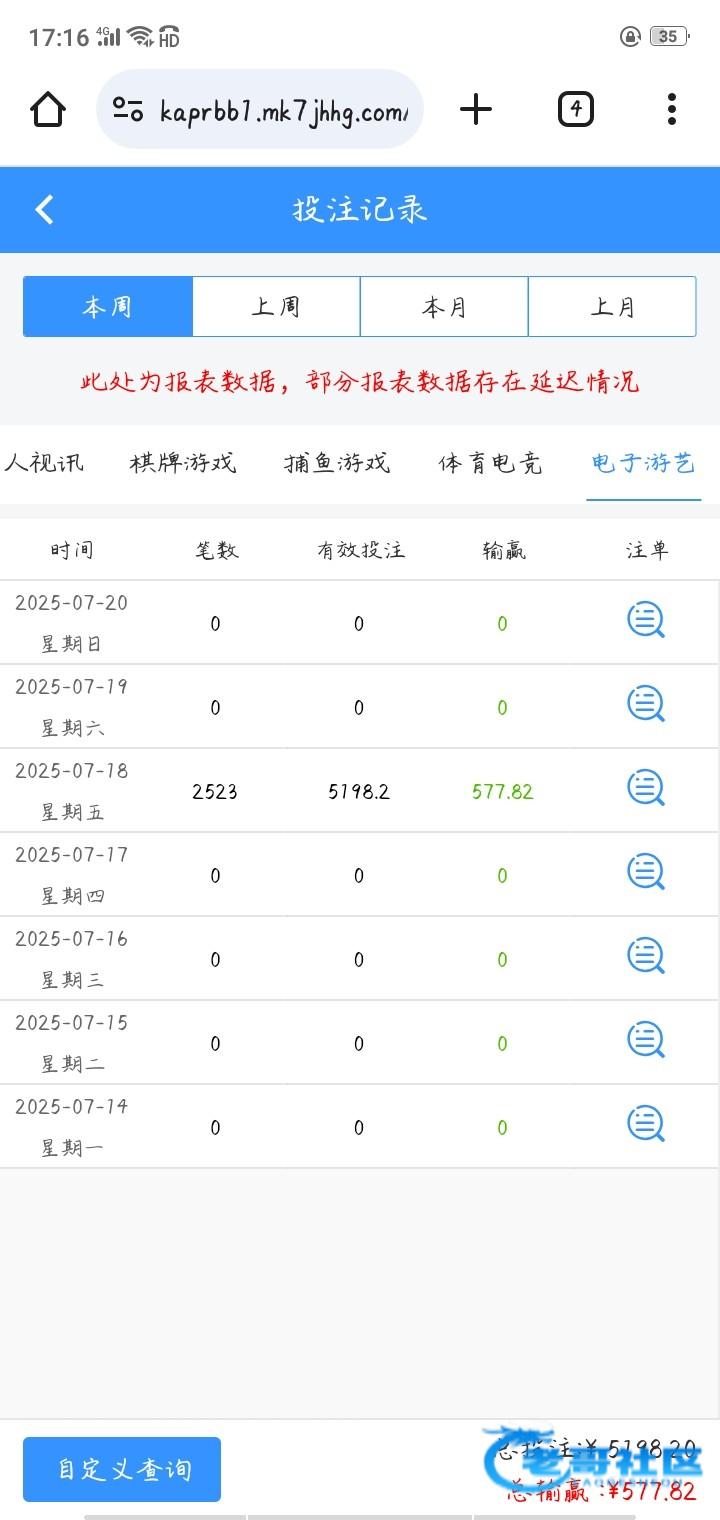The height and width of the screenshot is (1520, 720).
Task: Tap the 自定义查询 button
Action: click(122, 1469)
